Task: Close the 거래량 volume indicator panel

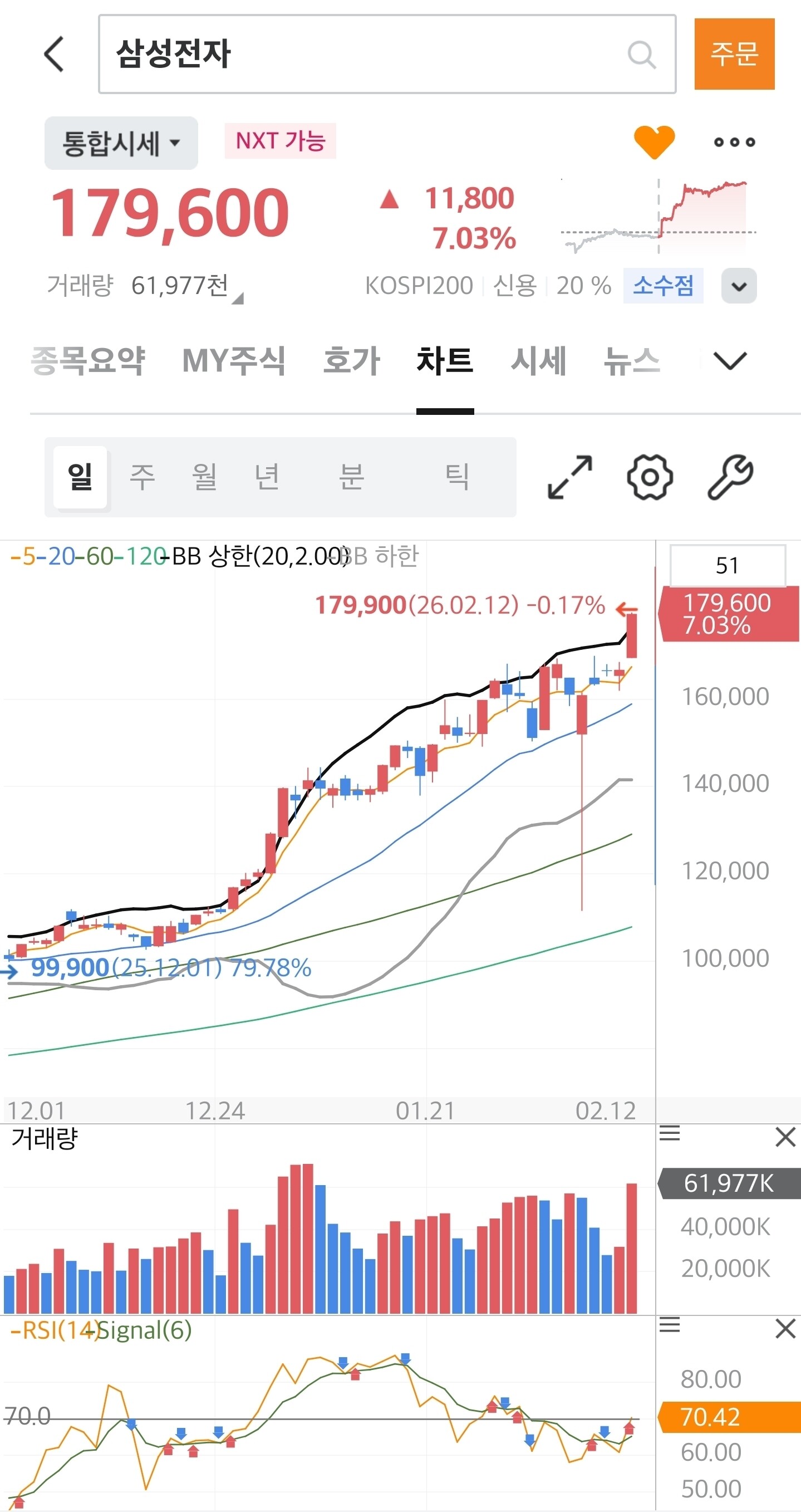Action: pos(785,1137)
